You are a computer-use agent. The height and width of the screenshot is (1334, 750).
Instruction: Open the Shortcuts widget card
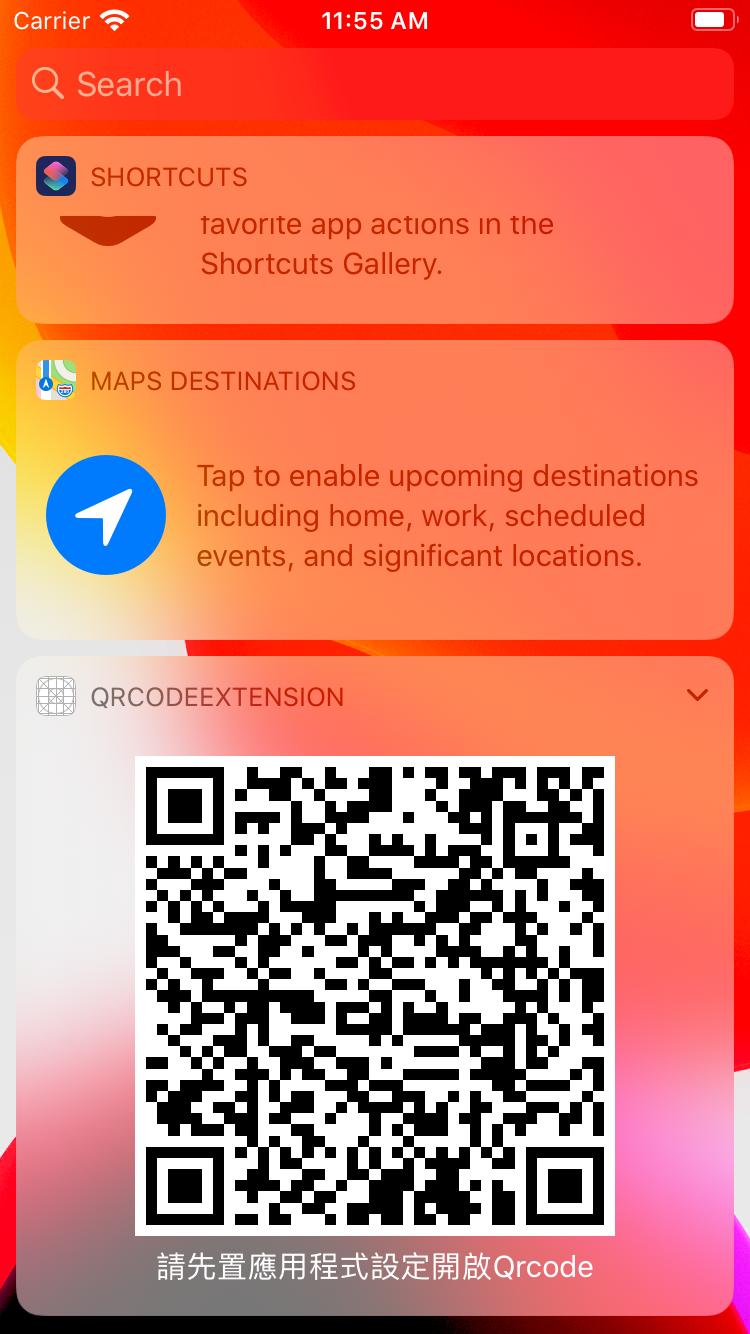coord(374,244)
